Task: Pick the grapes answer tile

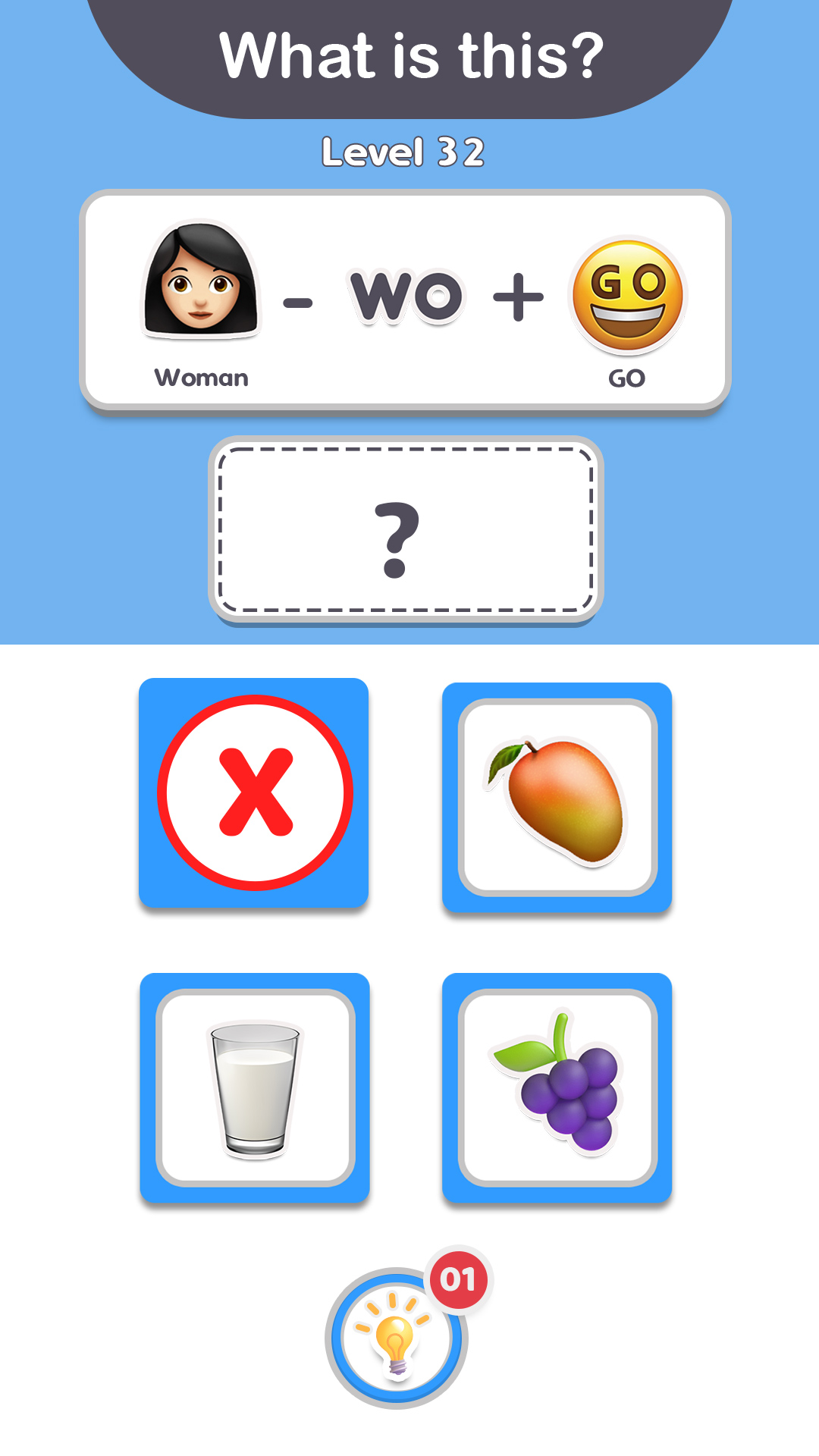Action: click(x=557, y=1087)
